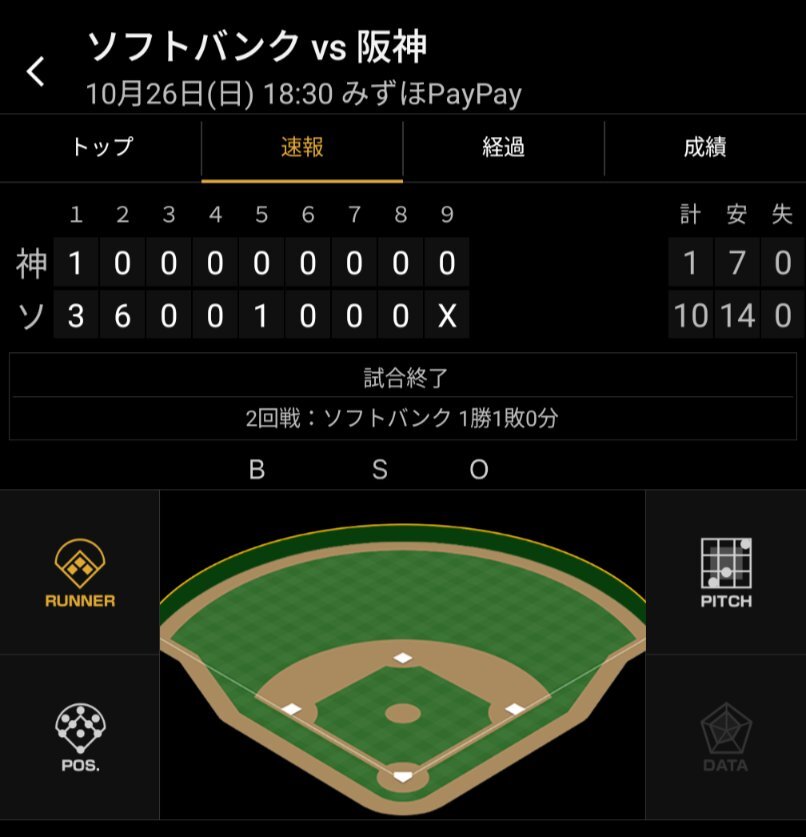Switch to the 成績 tab
806x837 pixels.
pos(705,148)
